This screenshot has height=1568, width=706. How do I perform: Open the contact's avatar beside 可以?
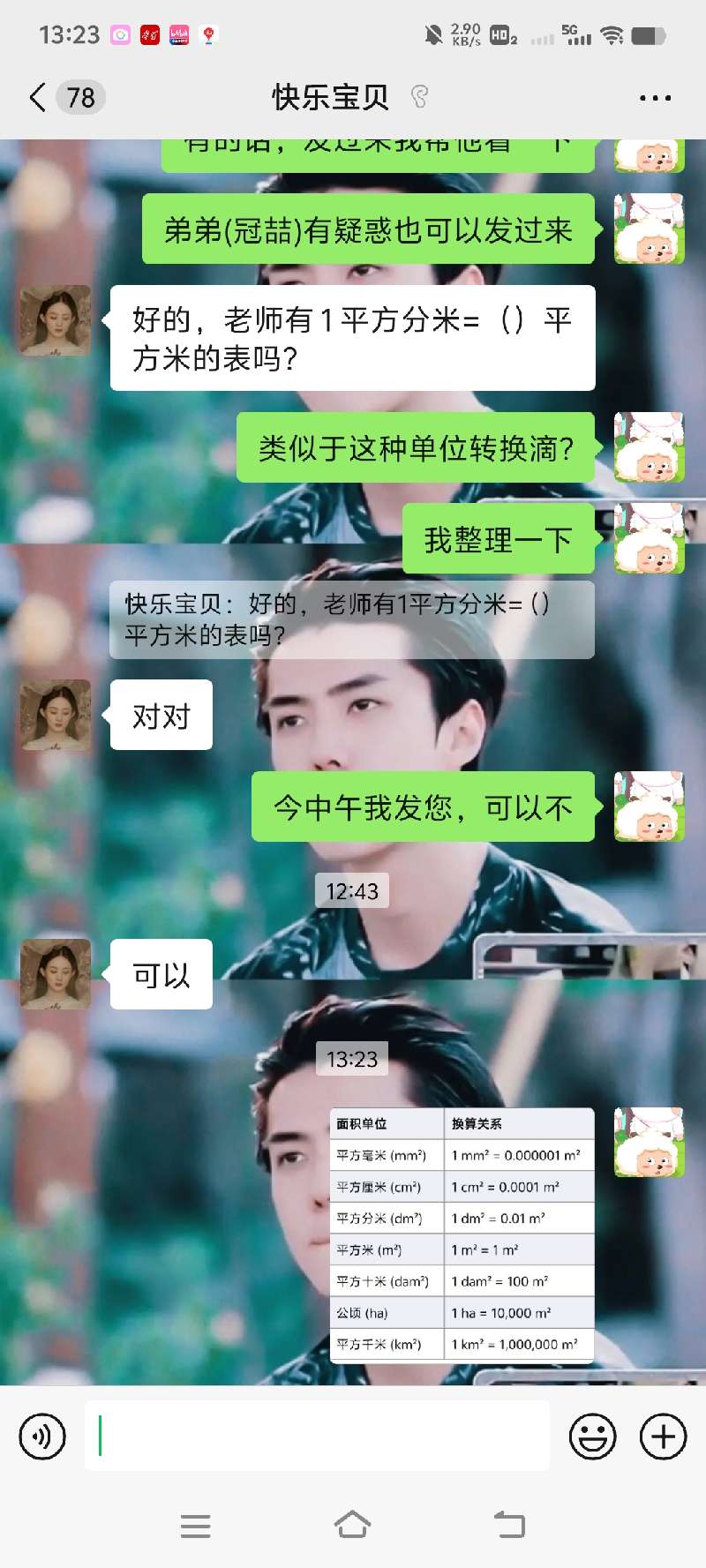[56, 974]
